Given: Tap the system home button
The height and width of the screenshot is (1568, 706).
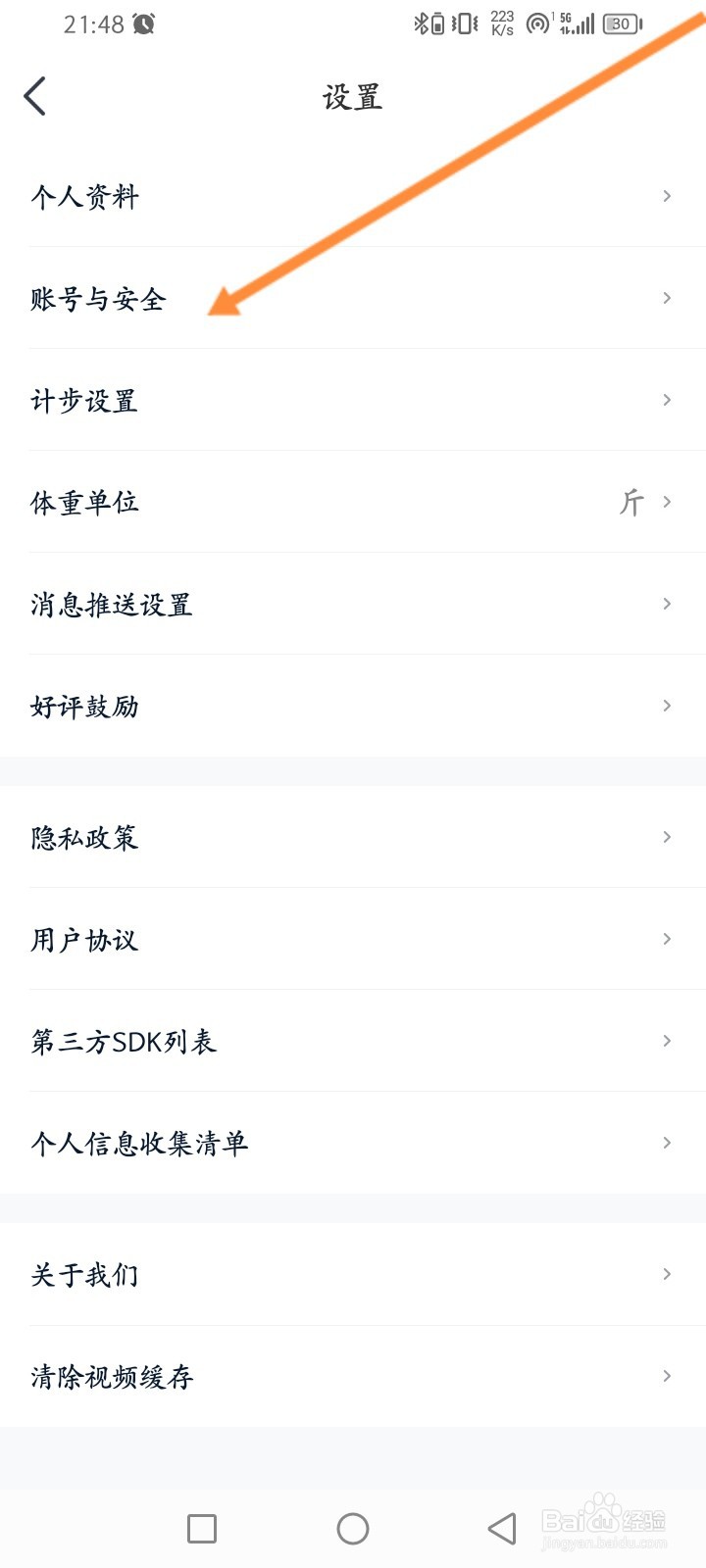Looking at the screenshot, I should click(x=353, y=1529).
